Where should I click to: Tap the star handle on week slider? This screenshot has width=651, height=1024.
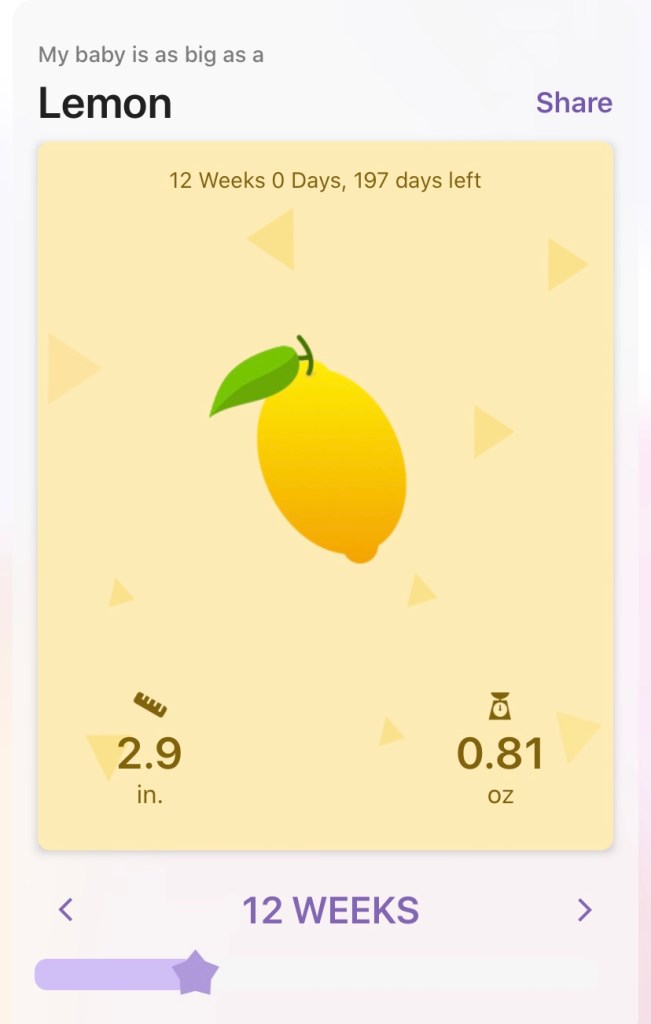[195, 974]
